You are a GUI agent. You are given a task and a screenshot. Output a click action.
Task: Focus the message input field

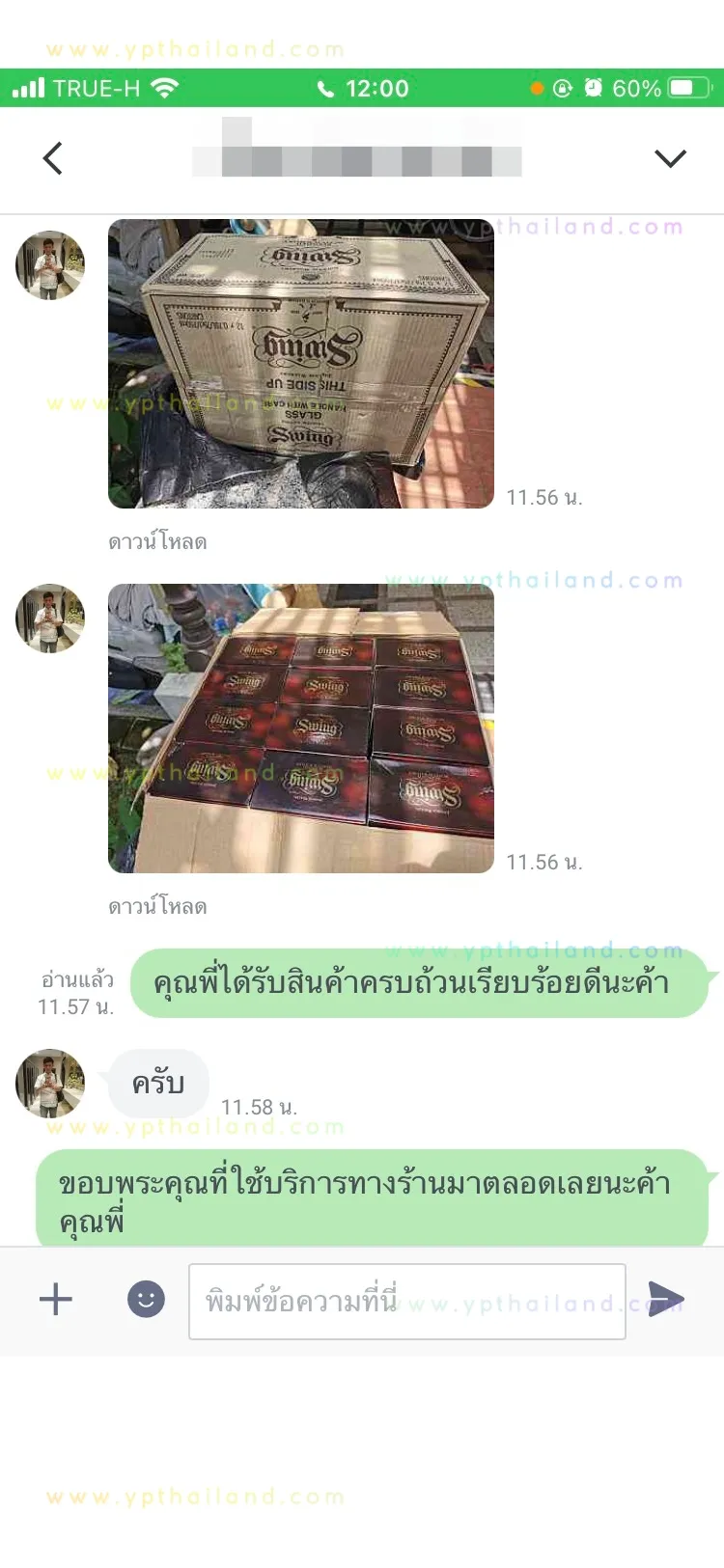point(407,1302)
